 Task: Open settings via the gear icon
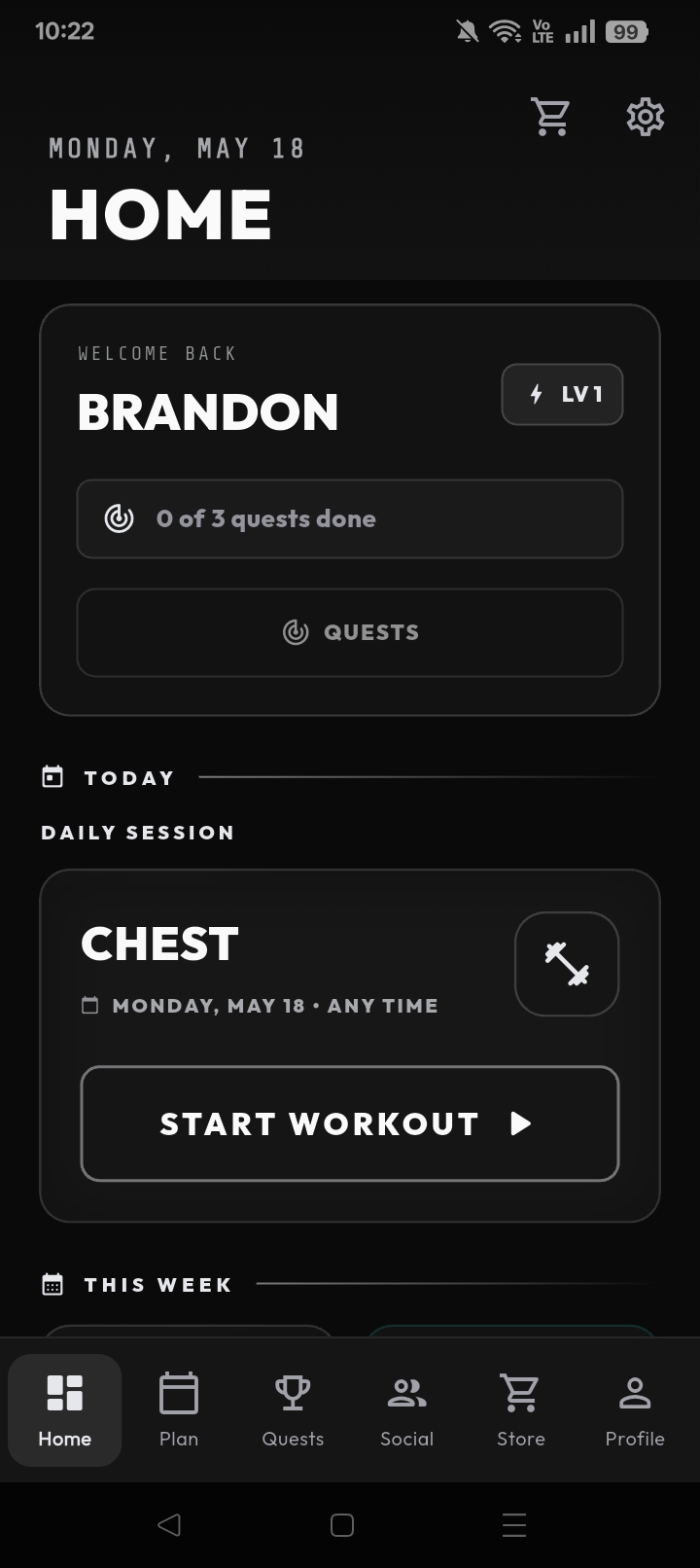(x=645, y=117)
